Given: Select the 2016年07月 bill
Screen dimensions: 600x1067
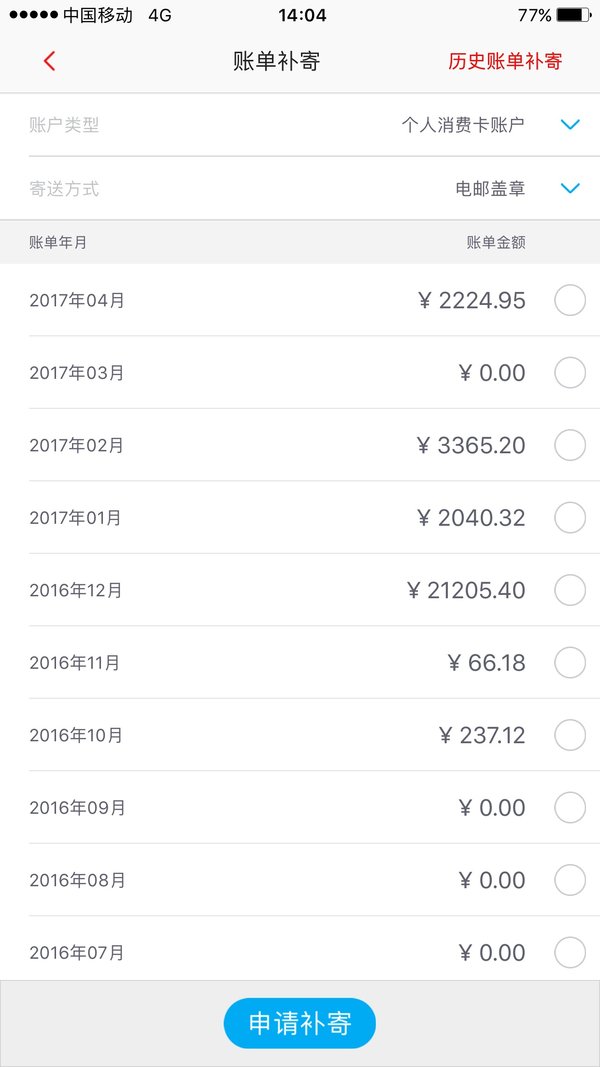Looking at the screenshot, I should click(x=570, y=953).
